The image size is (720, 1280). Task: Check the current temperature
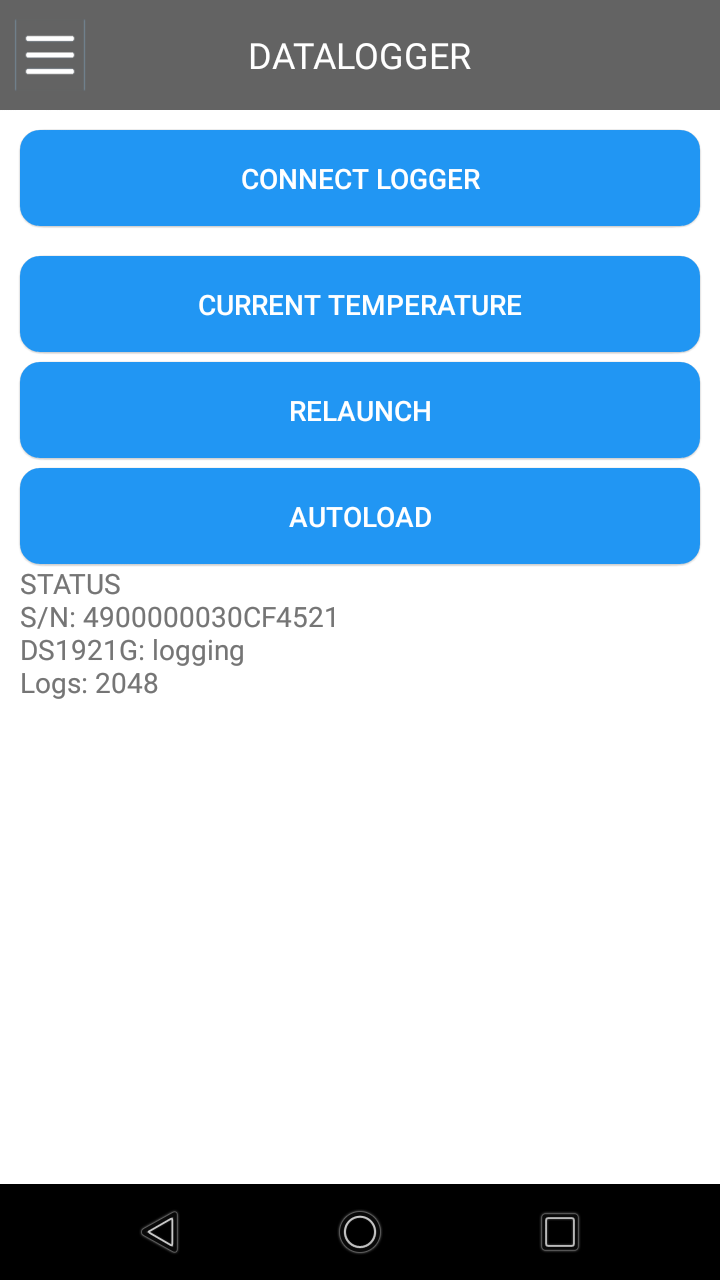click(x=360, y=305)
